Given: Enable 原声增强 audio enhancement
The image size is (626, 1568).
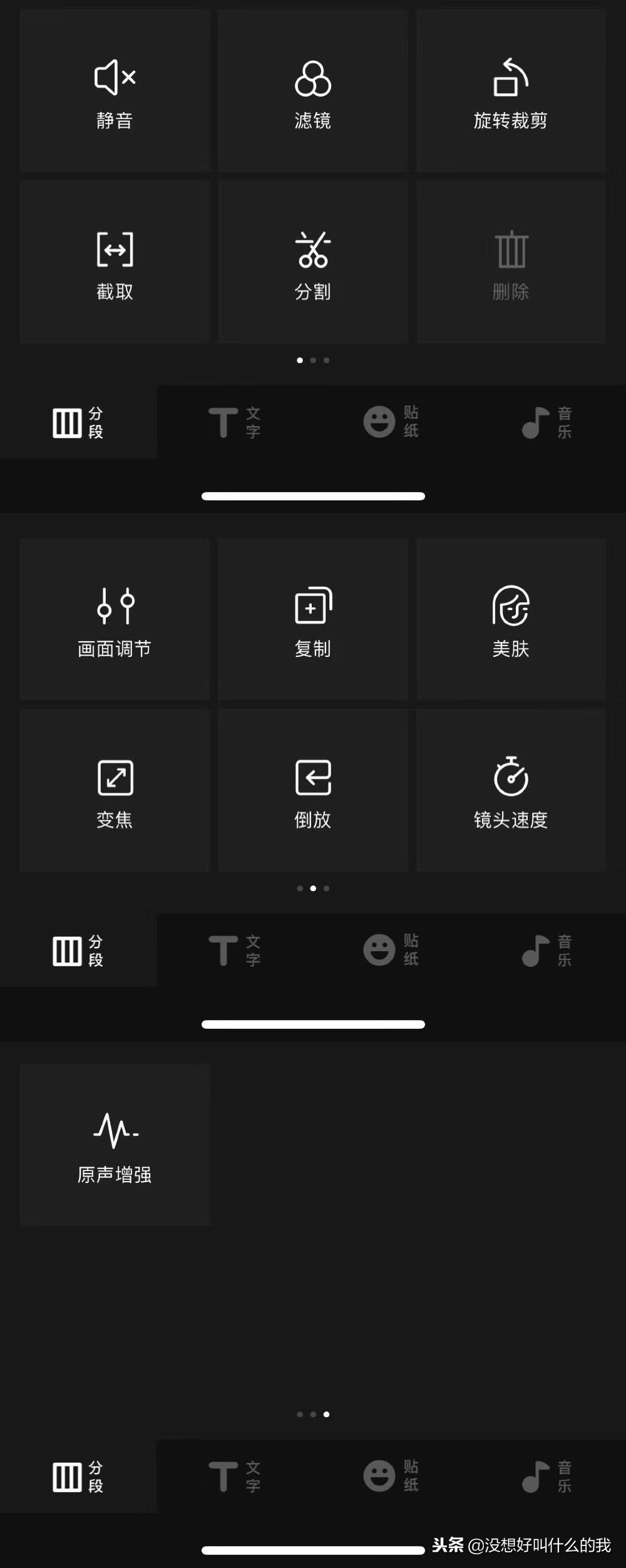Looking at the screenshot, I should coord(115,1146).
